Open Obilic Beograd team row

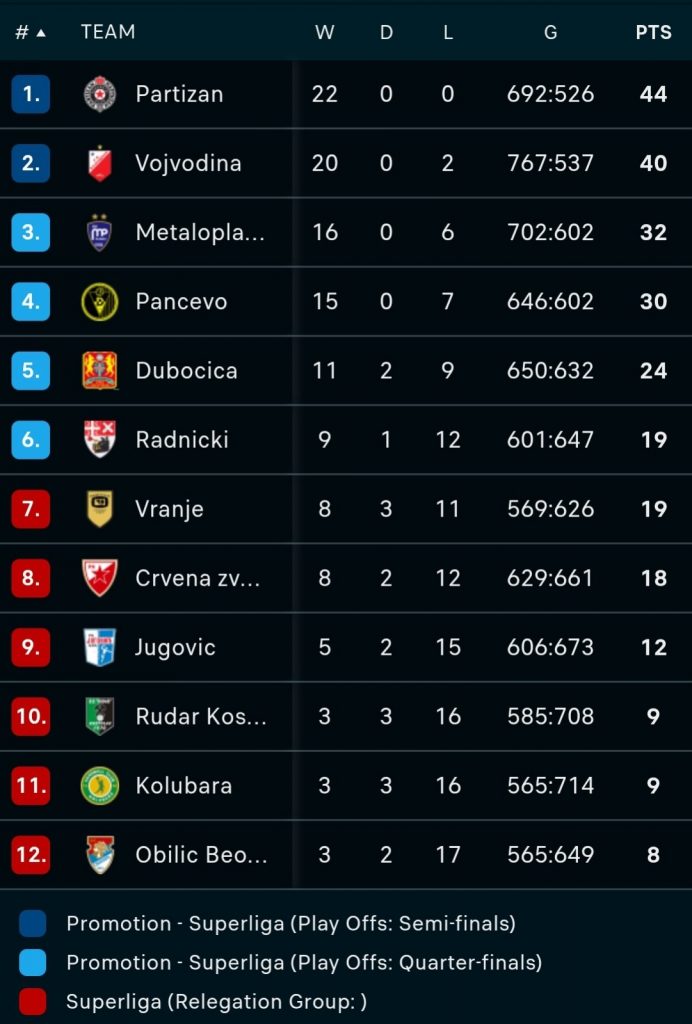pyautogui.click(x=200, y=855)
